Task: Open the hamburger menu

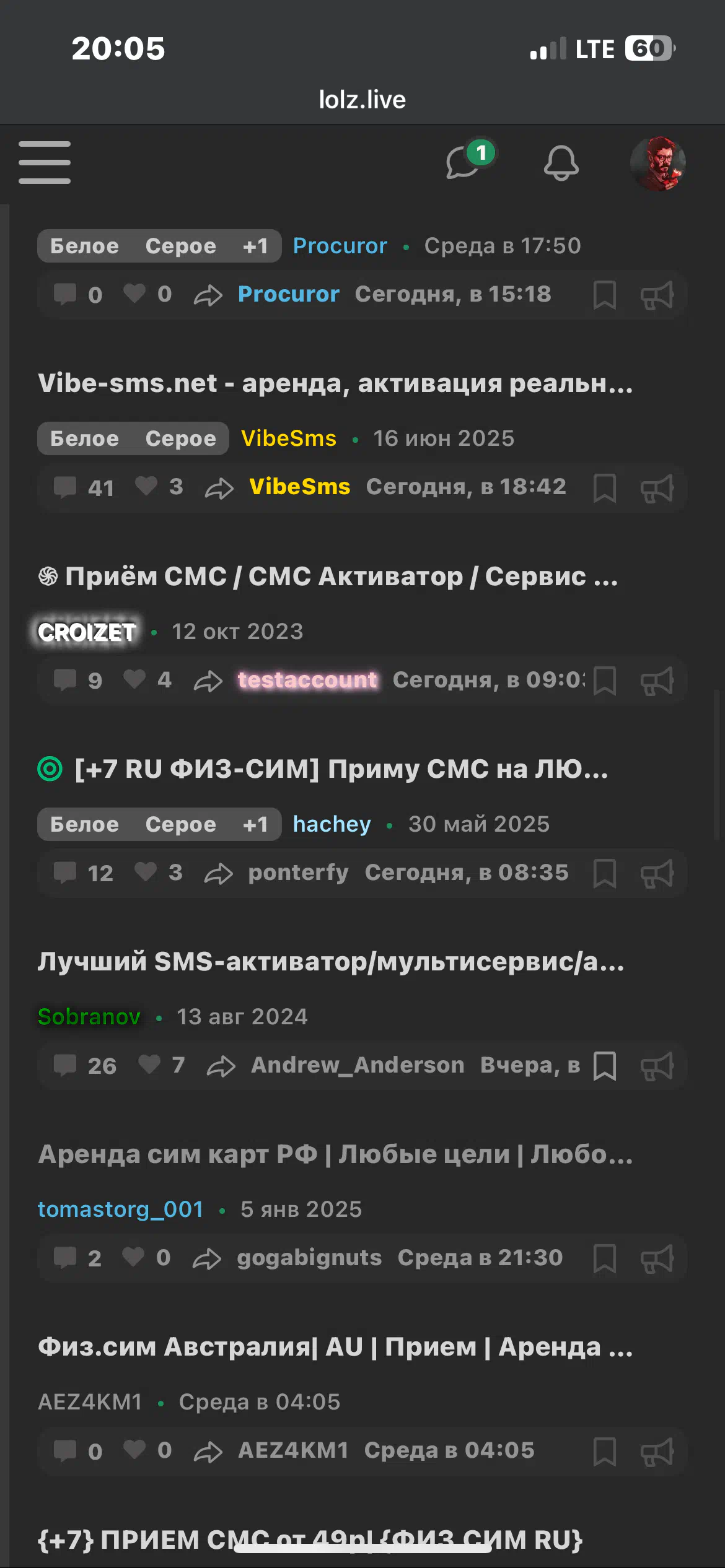Action: pos(45,163)
